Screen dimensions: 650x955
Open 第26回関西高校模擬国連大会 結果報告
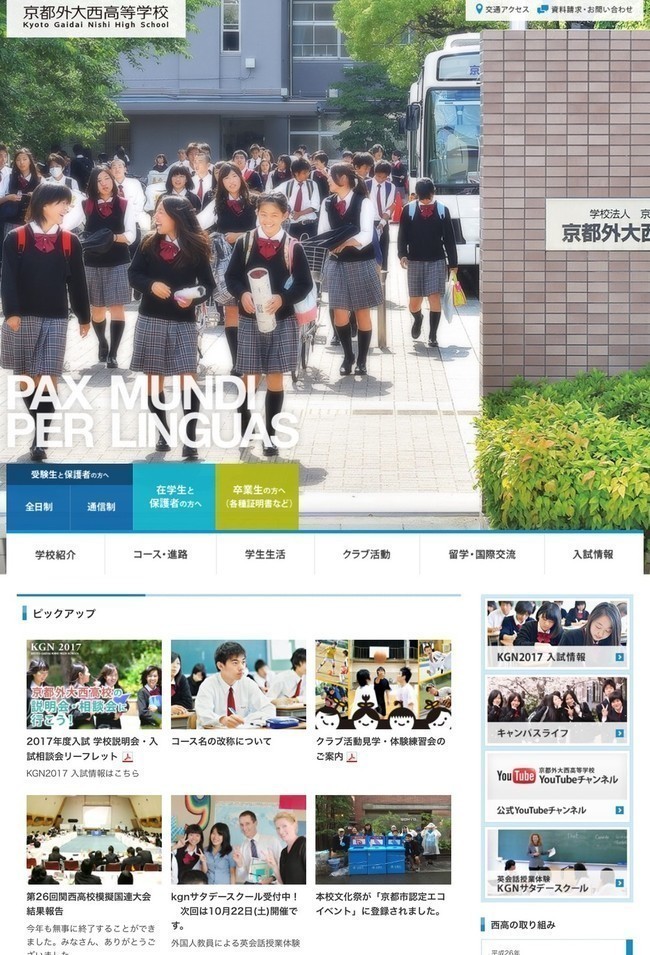click(x=80, y=903)
